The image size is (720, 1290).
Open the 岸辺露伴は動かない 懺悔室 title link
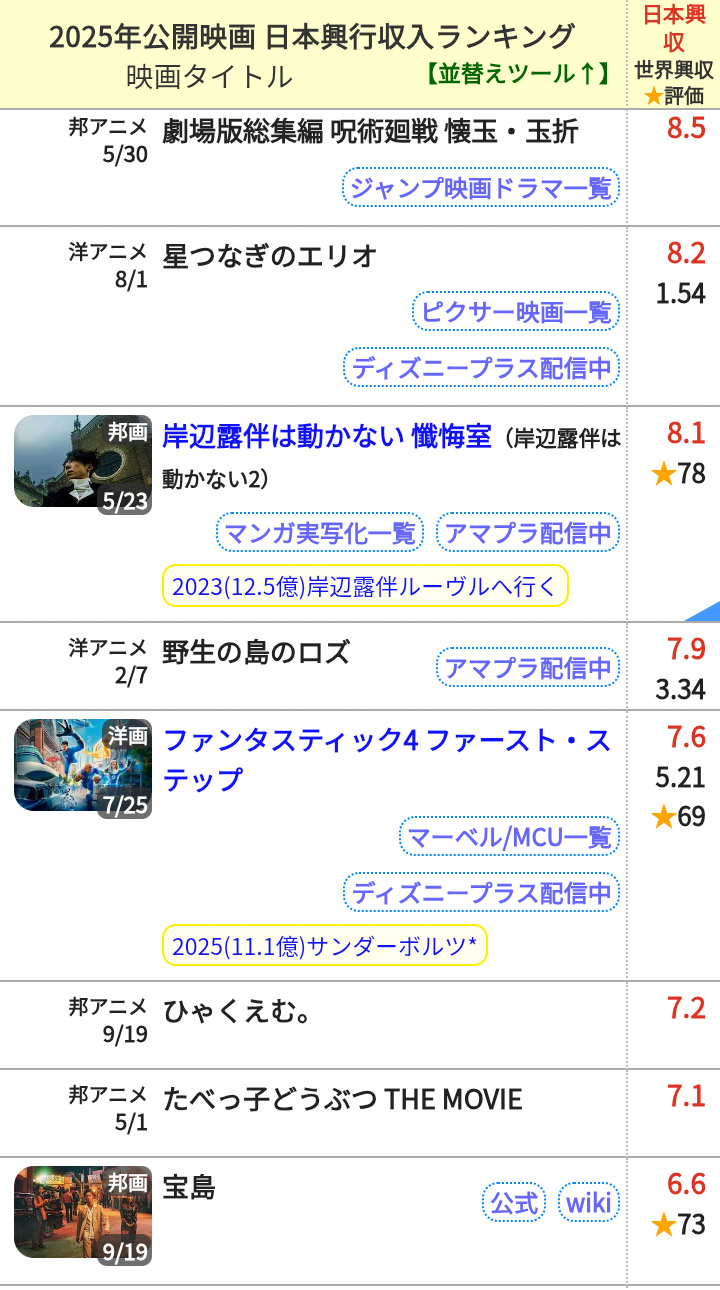pos(327,437)
